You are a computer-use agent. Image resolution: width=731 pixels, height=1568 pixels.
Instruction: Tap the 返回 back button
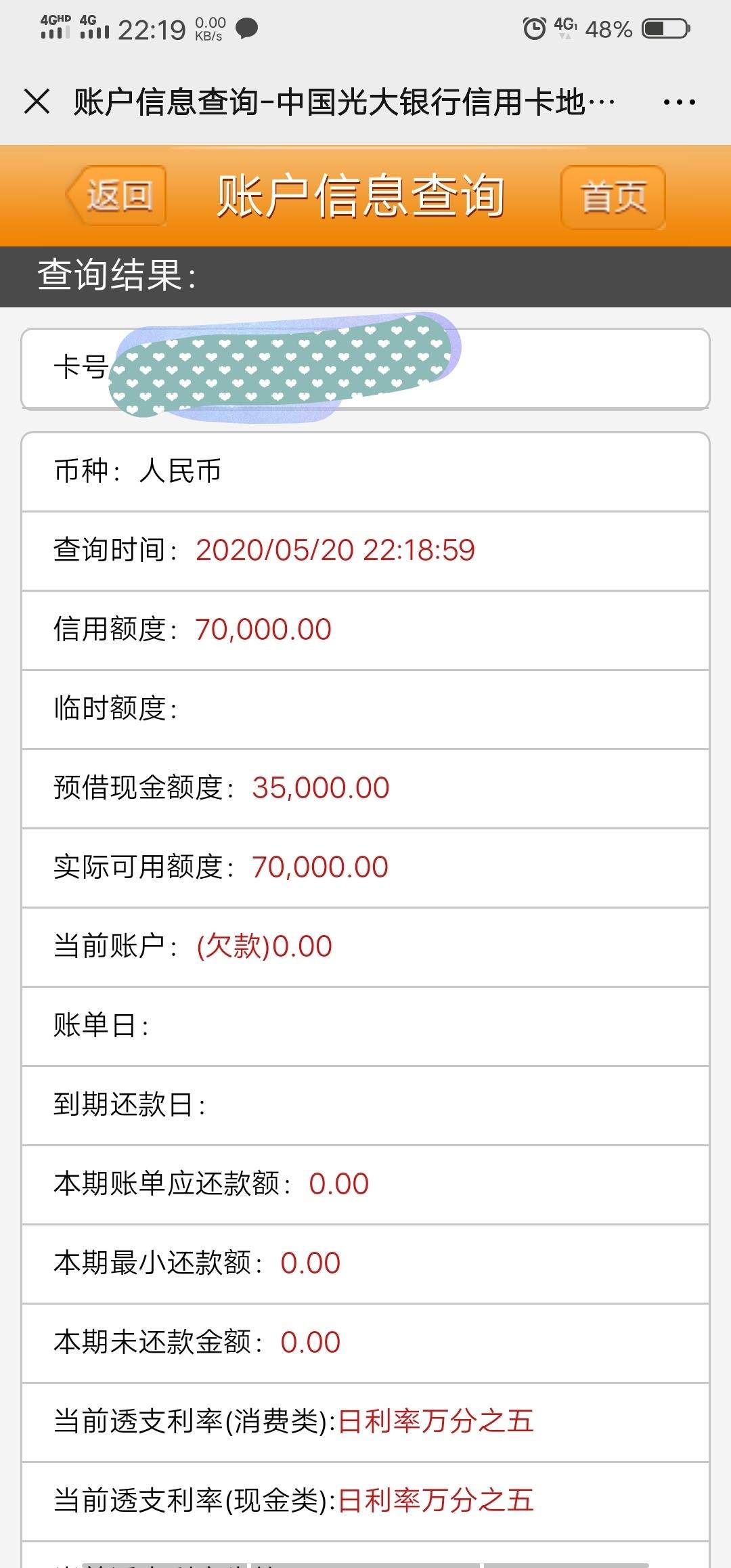(x=116, y=196)
